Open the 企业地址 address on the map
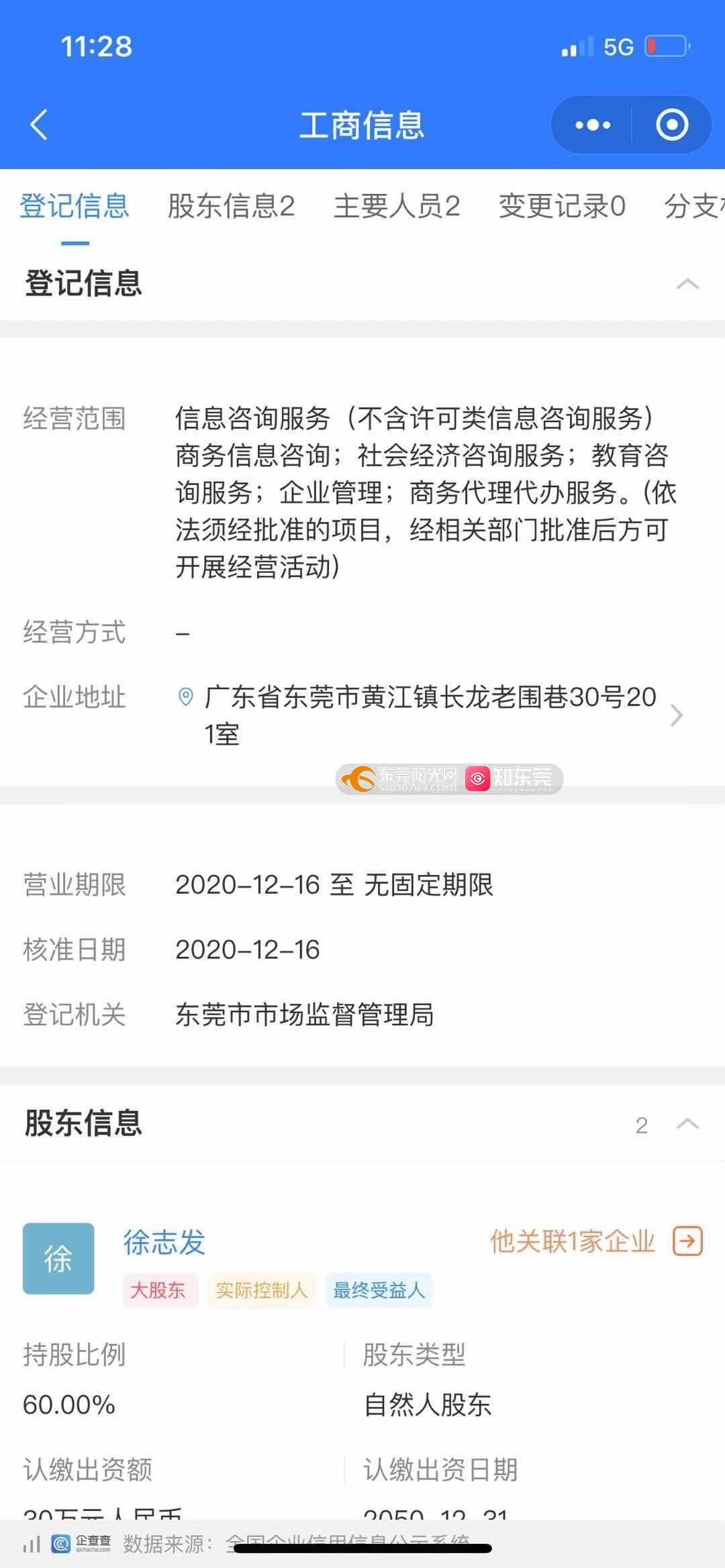Screen dimensions: 725x1568 [x=430, y=715]
